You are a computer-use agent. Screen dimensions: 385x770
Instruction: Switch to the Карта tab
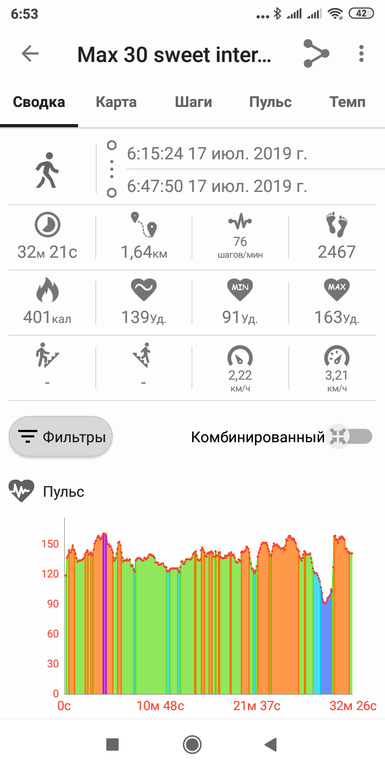pos(116,102)
